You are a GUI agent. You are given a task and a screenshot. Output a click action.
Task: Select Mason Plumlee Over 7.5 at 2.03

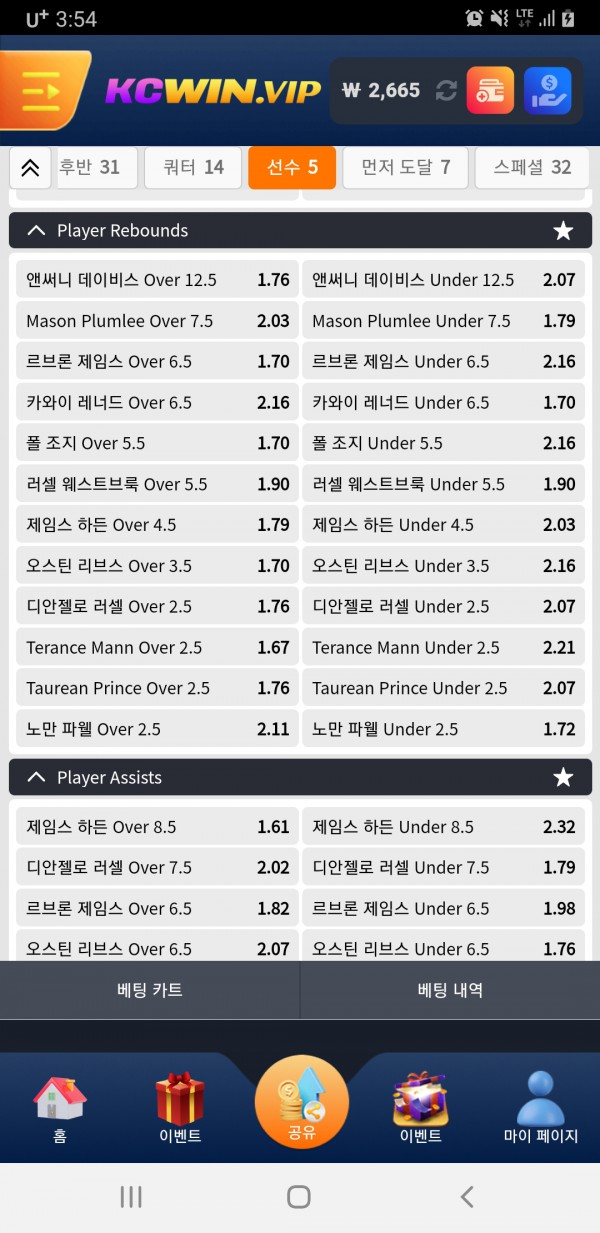[x=157, y=321]
